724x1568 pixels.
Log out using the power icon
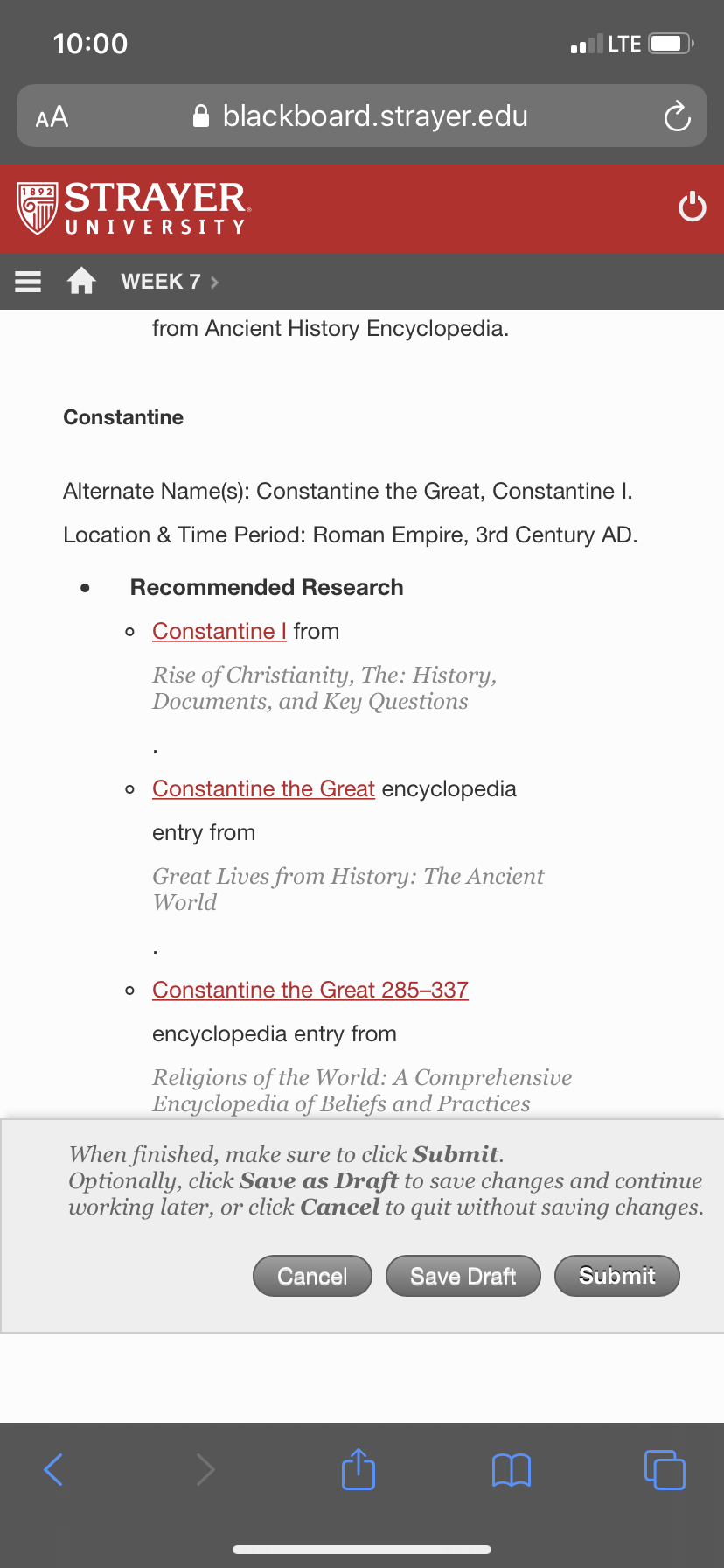[692, 207]
